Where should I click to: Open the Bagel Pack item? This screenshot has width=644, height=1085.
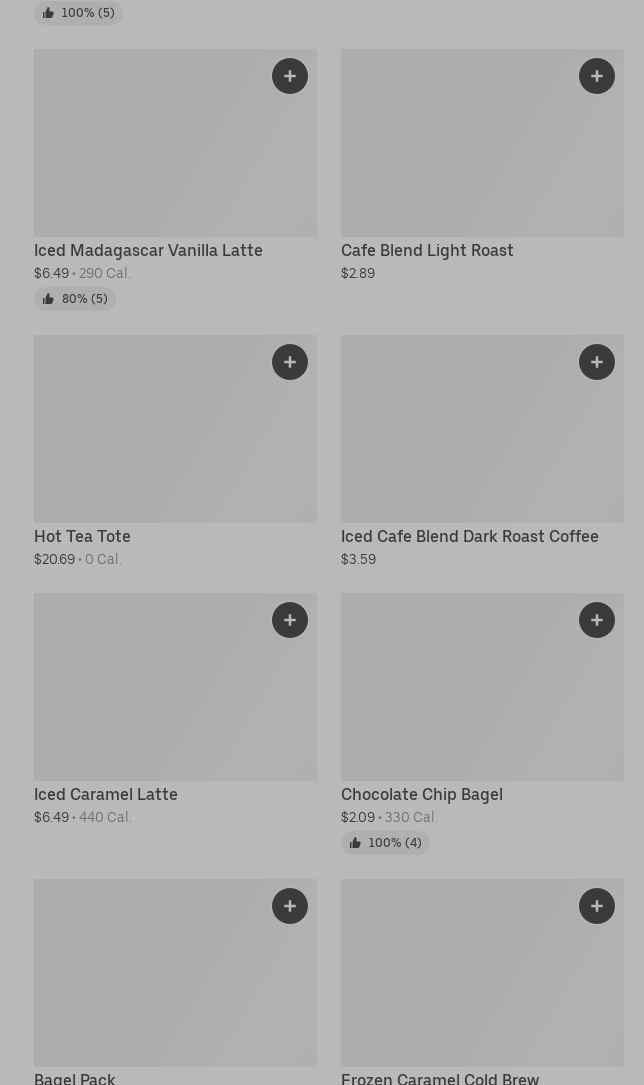[75, 1078]
